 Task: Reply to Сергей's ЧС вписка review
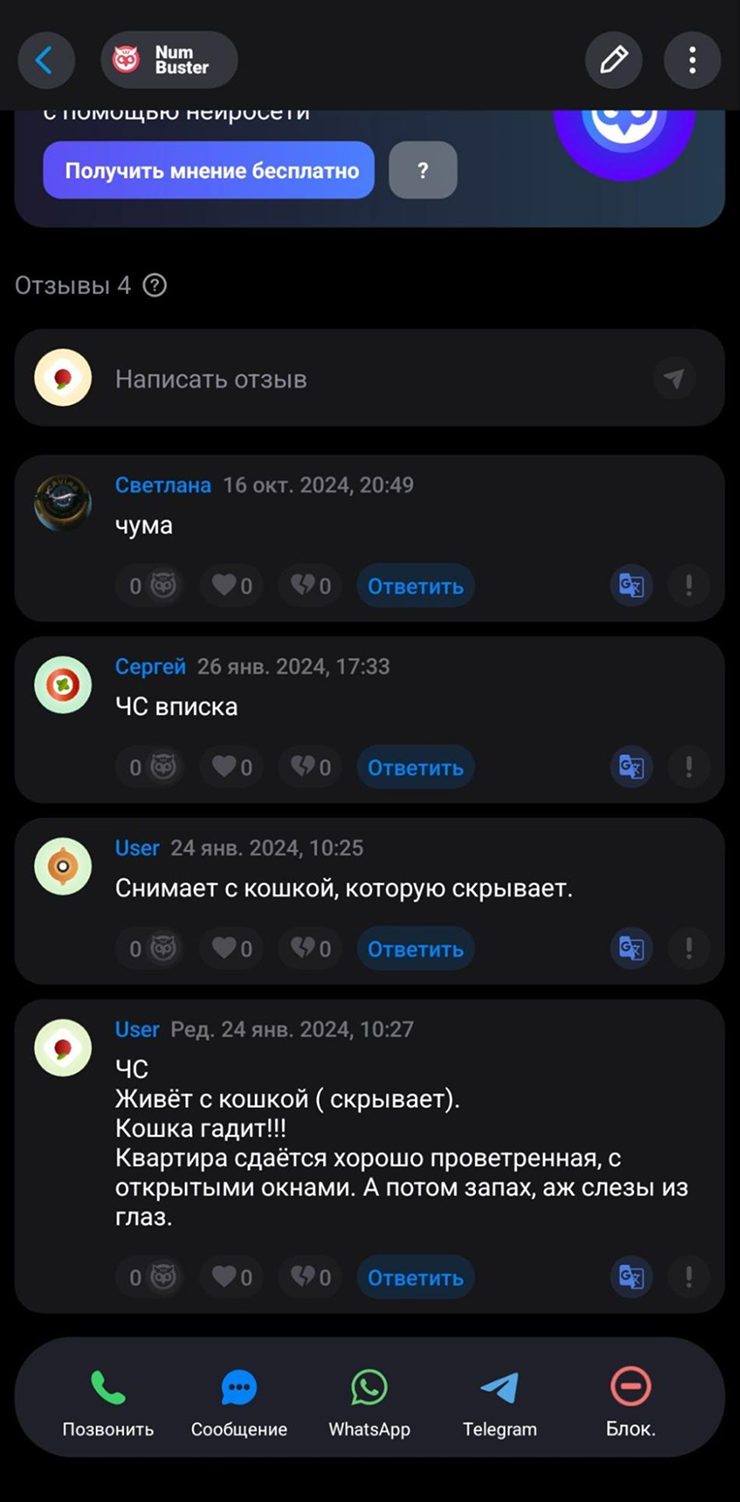(x=415, y=767)
